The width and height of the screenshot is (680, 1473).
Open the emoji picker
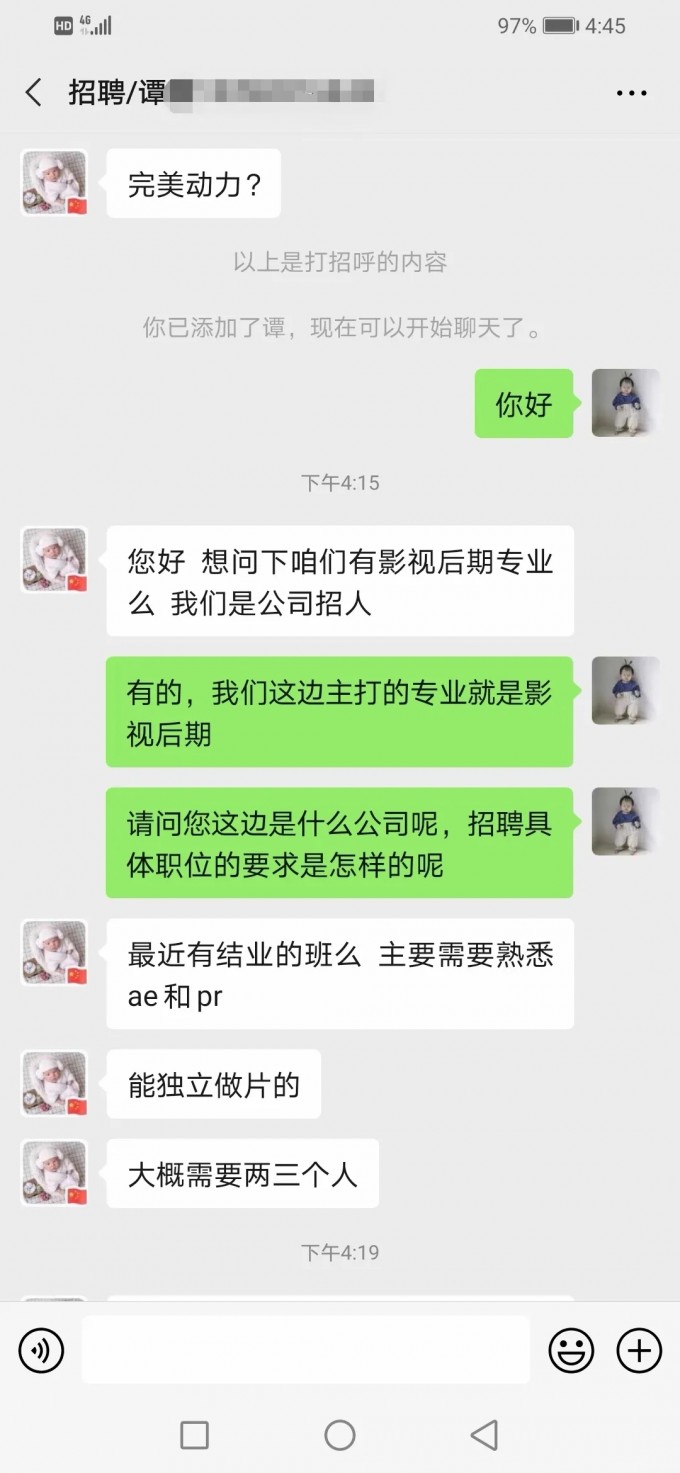[571, 1351]
